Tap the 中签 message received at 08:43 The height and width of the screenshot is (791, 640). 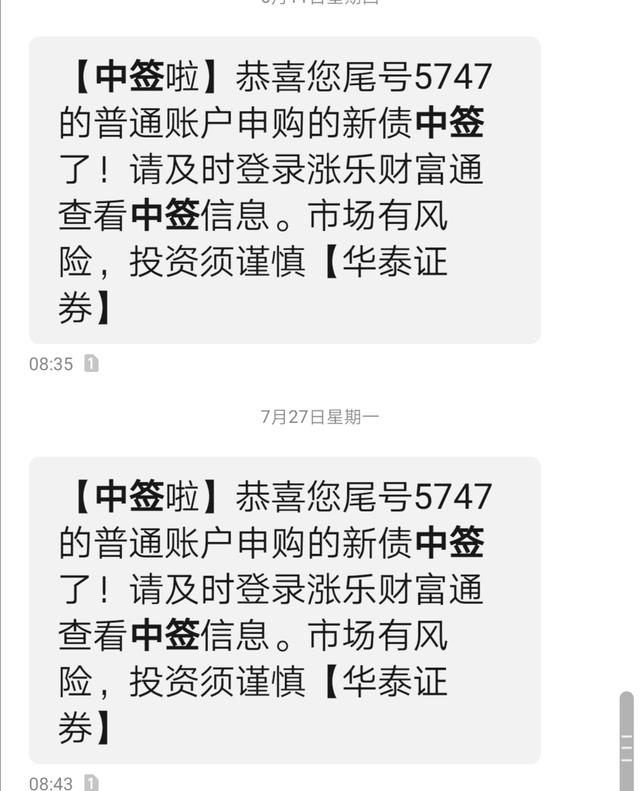click(x=284, y=610)
